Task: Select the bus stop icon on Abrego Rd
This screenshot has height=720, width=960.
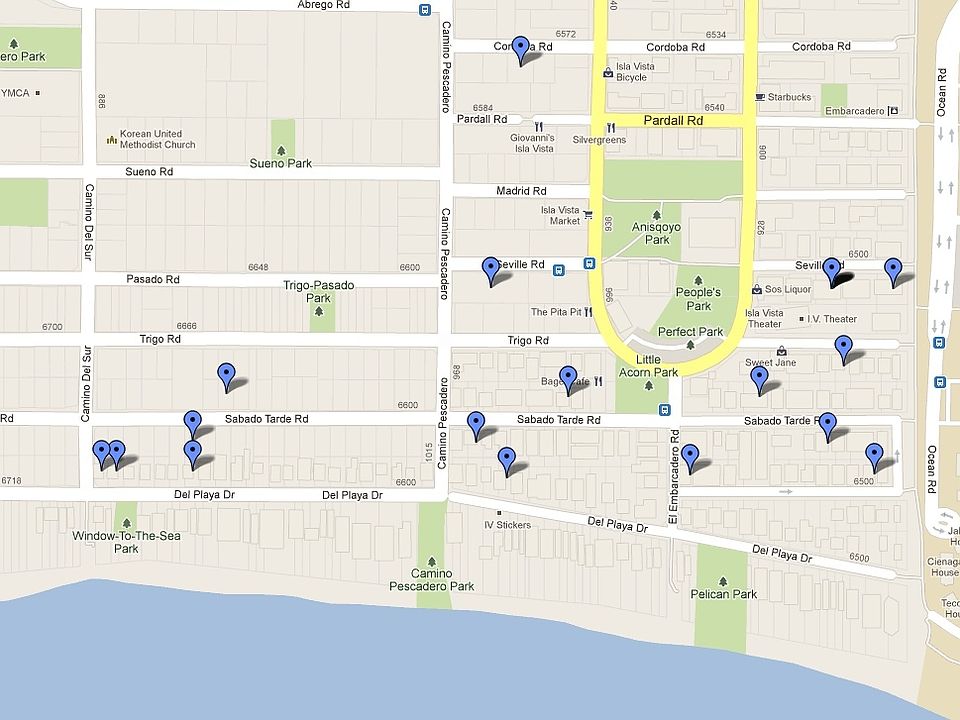Action: (425, 10)
